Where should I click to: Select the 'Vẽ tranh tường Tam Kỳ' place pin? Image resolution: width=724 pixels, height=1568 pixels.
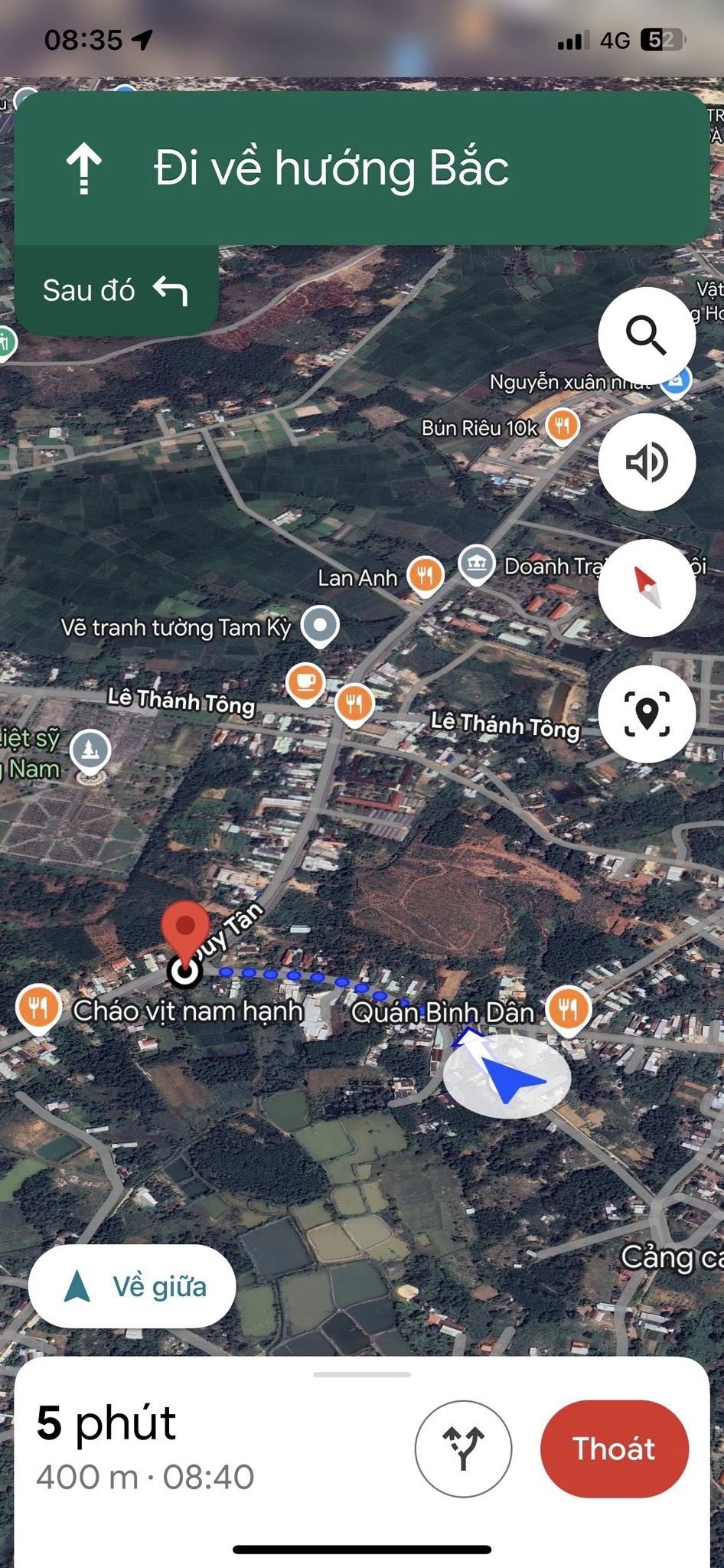click(320, 625)
